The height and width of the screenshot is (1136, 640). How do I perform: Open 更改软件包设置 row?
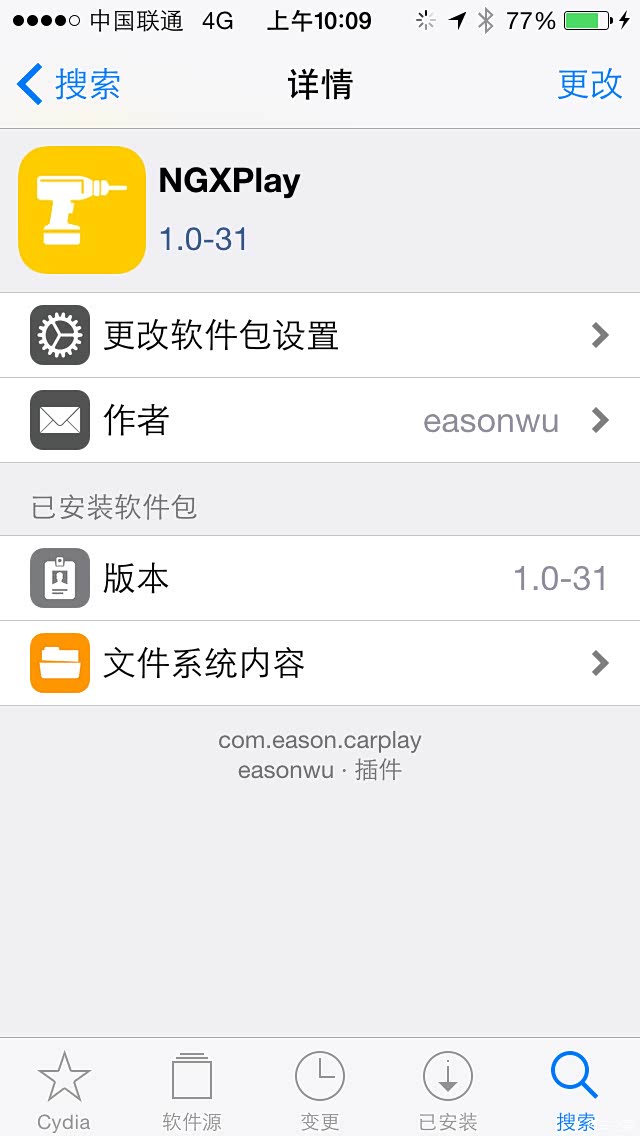[x=320, y=335]
